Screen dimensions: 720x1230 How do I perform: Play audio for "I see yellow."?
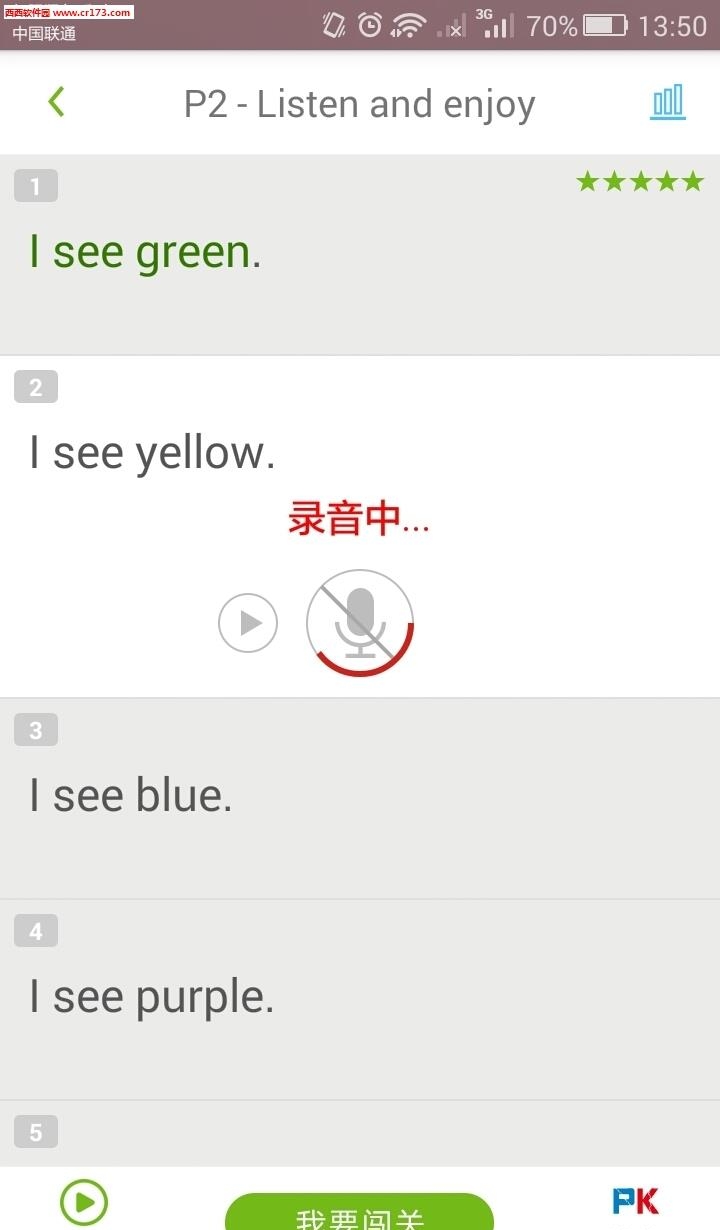click(248, 623)
